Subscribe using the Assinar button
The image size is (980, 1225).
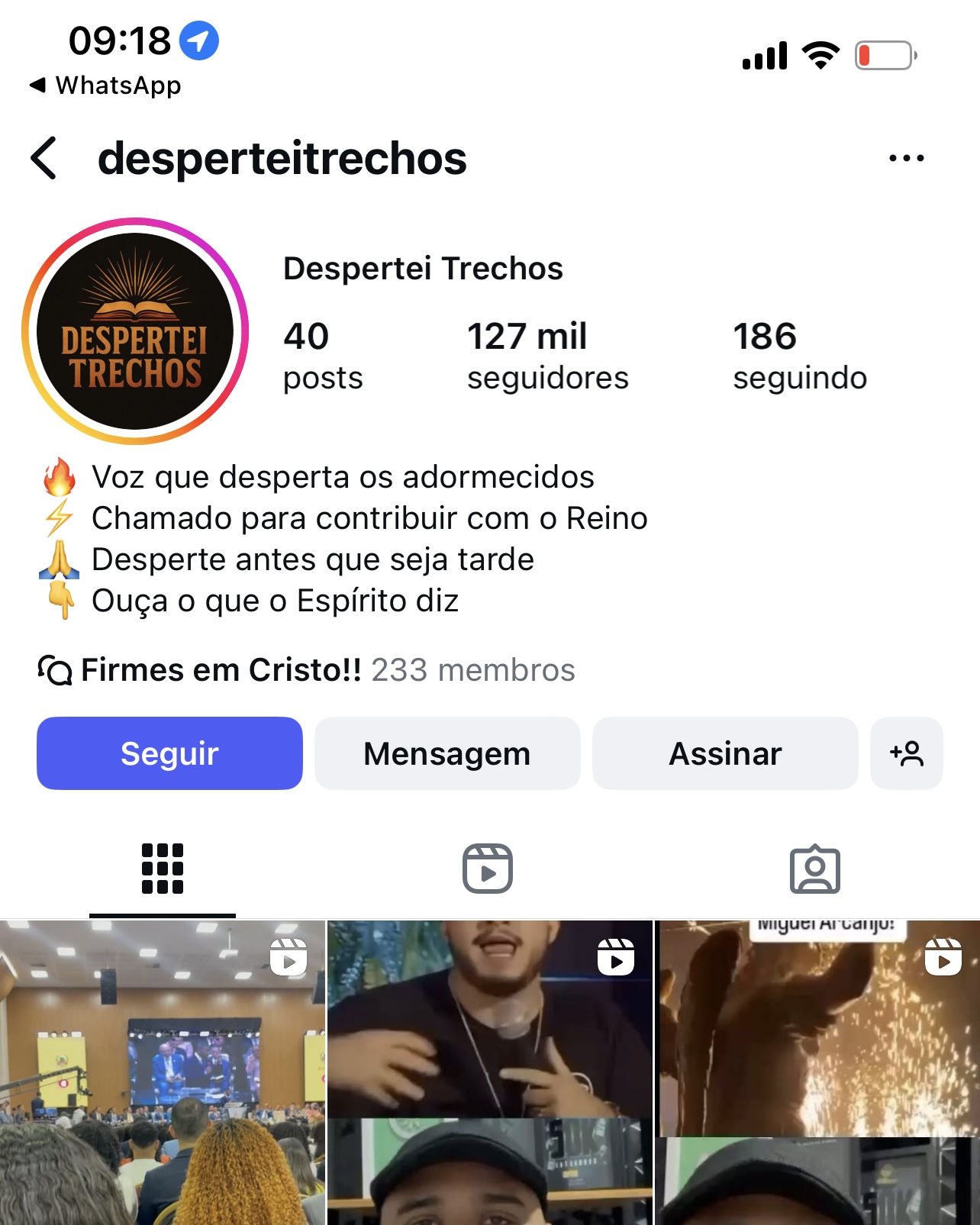pyautogui.click(x=725, y=753)
